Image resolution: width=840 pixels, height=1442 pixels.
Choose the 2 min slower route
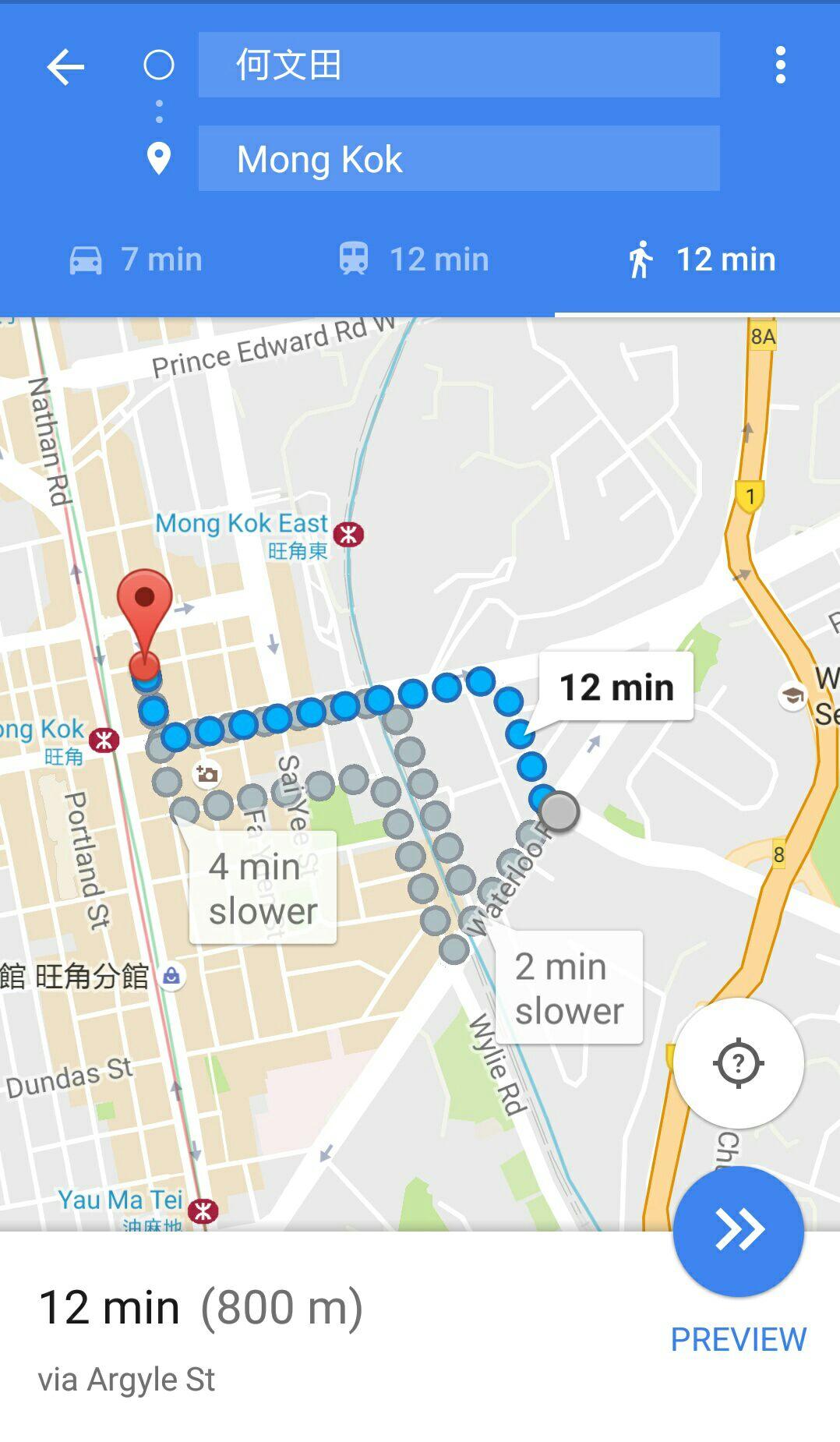[570, 988]
